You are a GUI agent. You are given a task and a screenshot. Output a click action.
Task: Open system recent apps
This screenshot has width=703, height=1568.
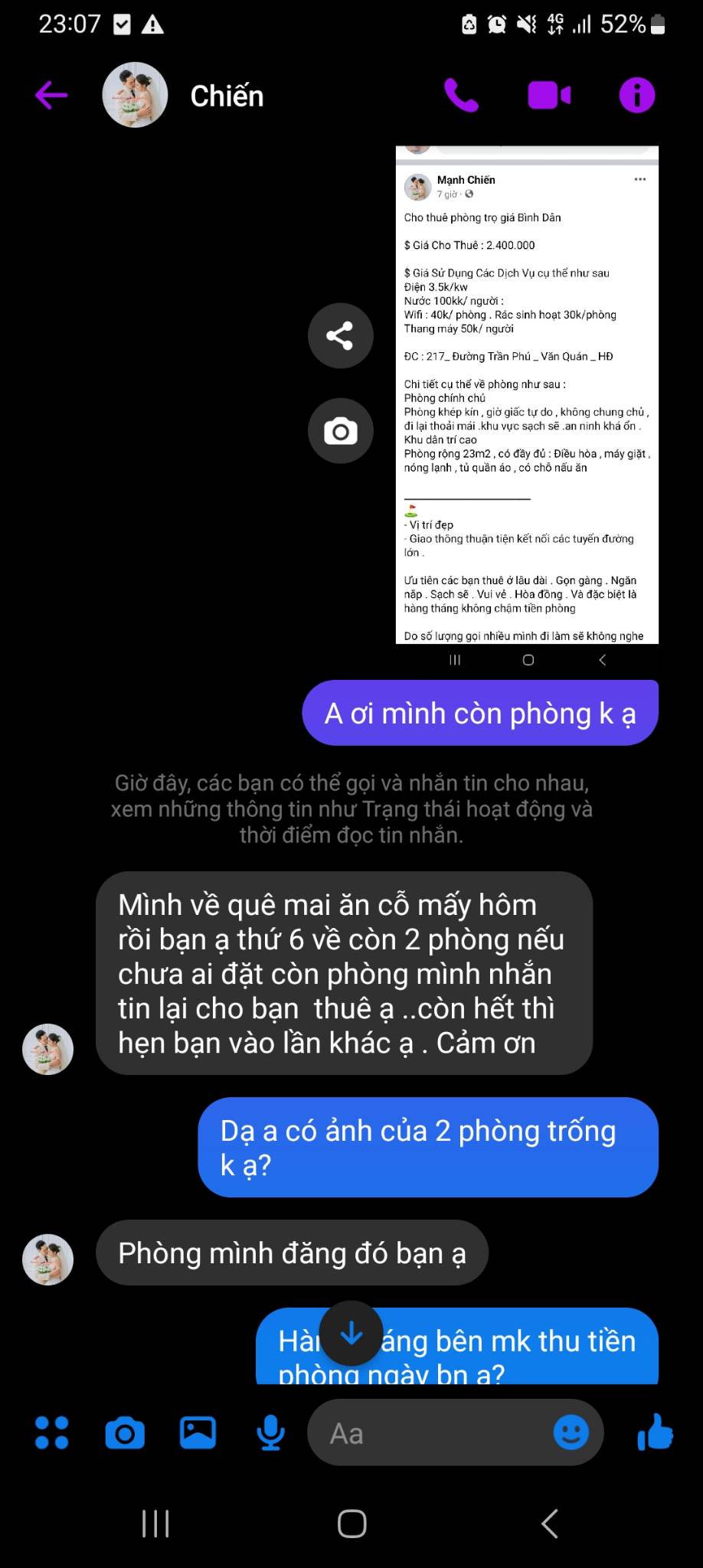[x=155, y=1524]
